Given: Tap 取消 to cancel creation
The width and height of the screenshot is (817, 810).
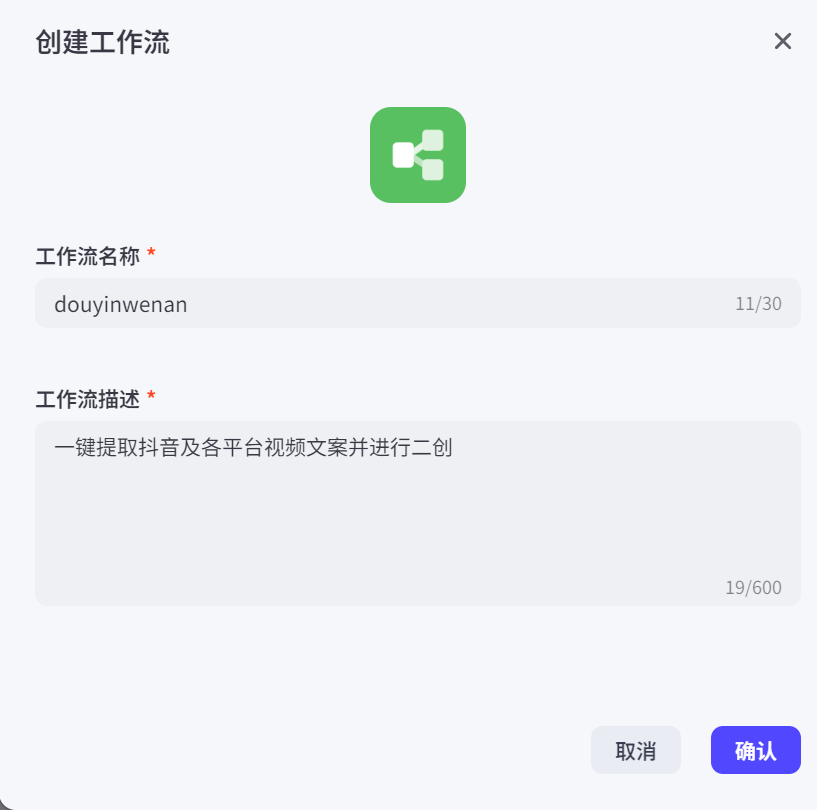Looking at the screenshot, I should tap(635, 751).
